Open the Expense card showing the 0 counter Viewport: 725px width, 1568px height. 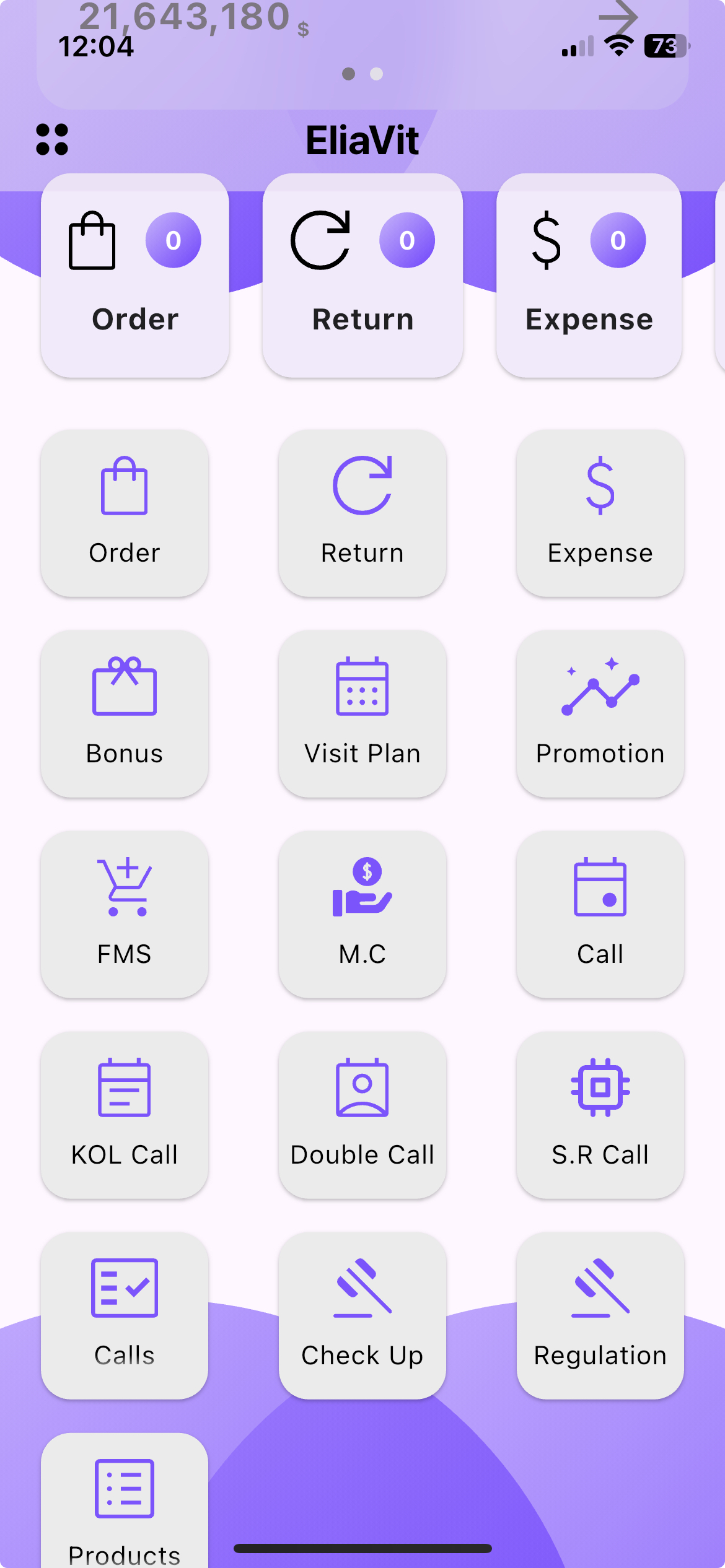[589, 276]
